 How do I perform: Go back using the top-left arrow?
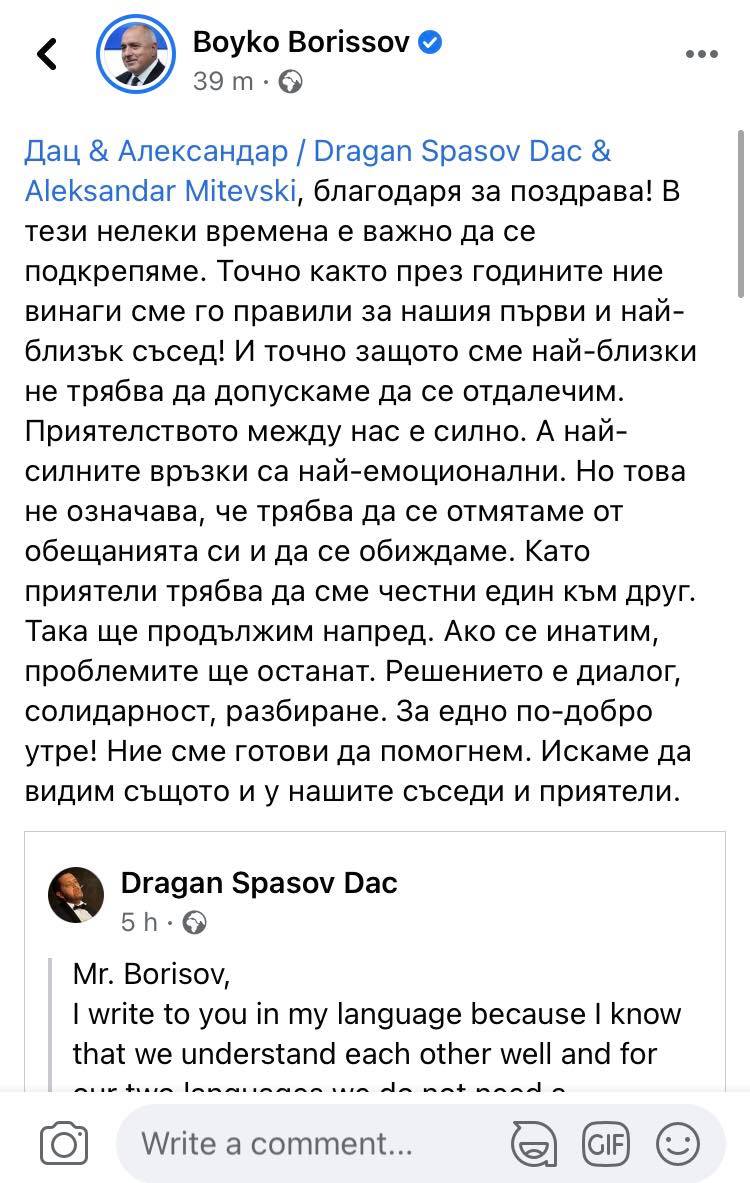pyautogui.click(x=47, y=54)
